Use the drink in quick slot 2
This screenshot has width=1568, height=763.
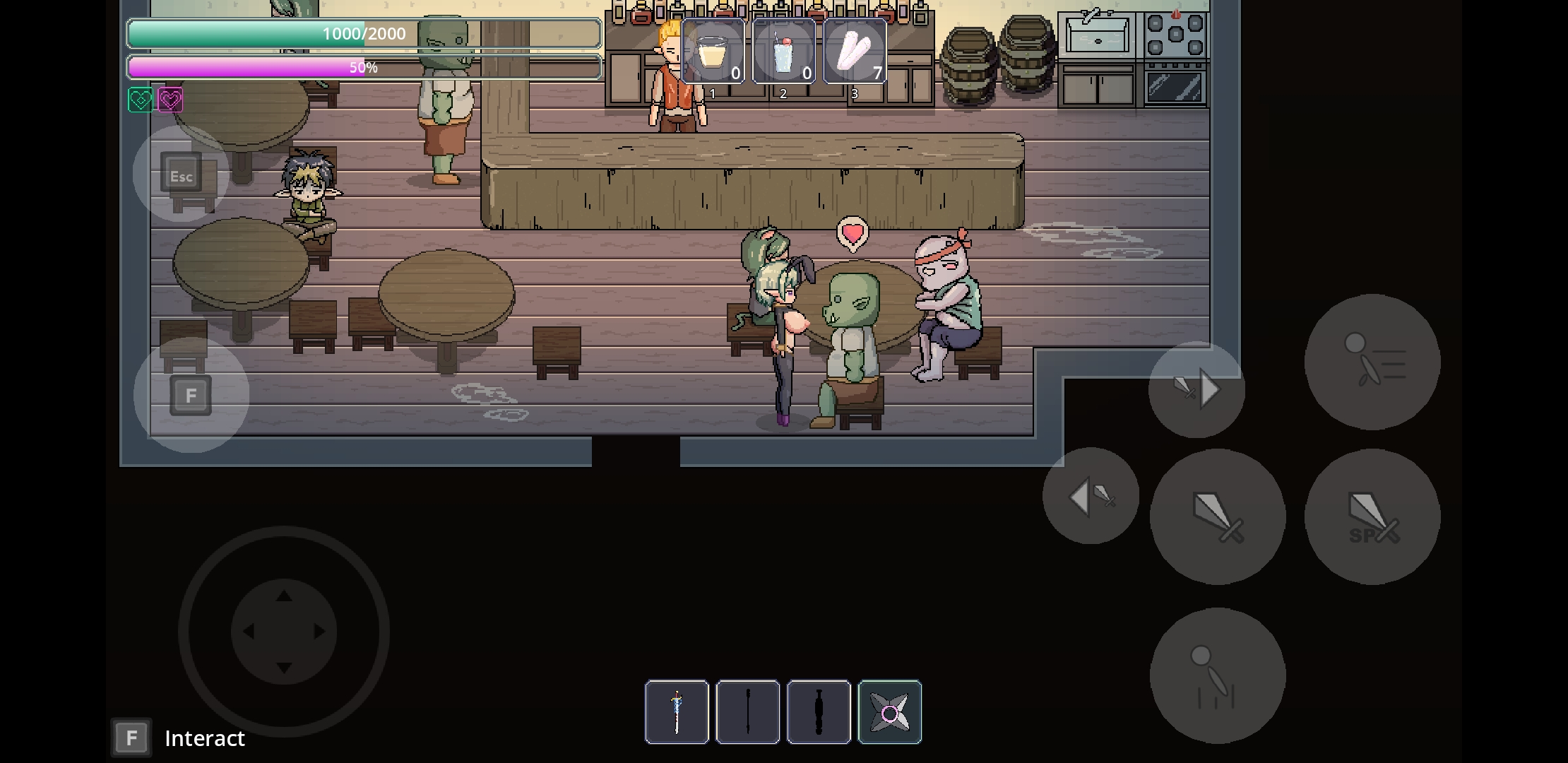(x=783, y=52)
